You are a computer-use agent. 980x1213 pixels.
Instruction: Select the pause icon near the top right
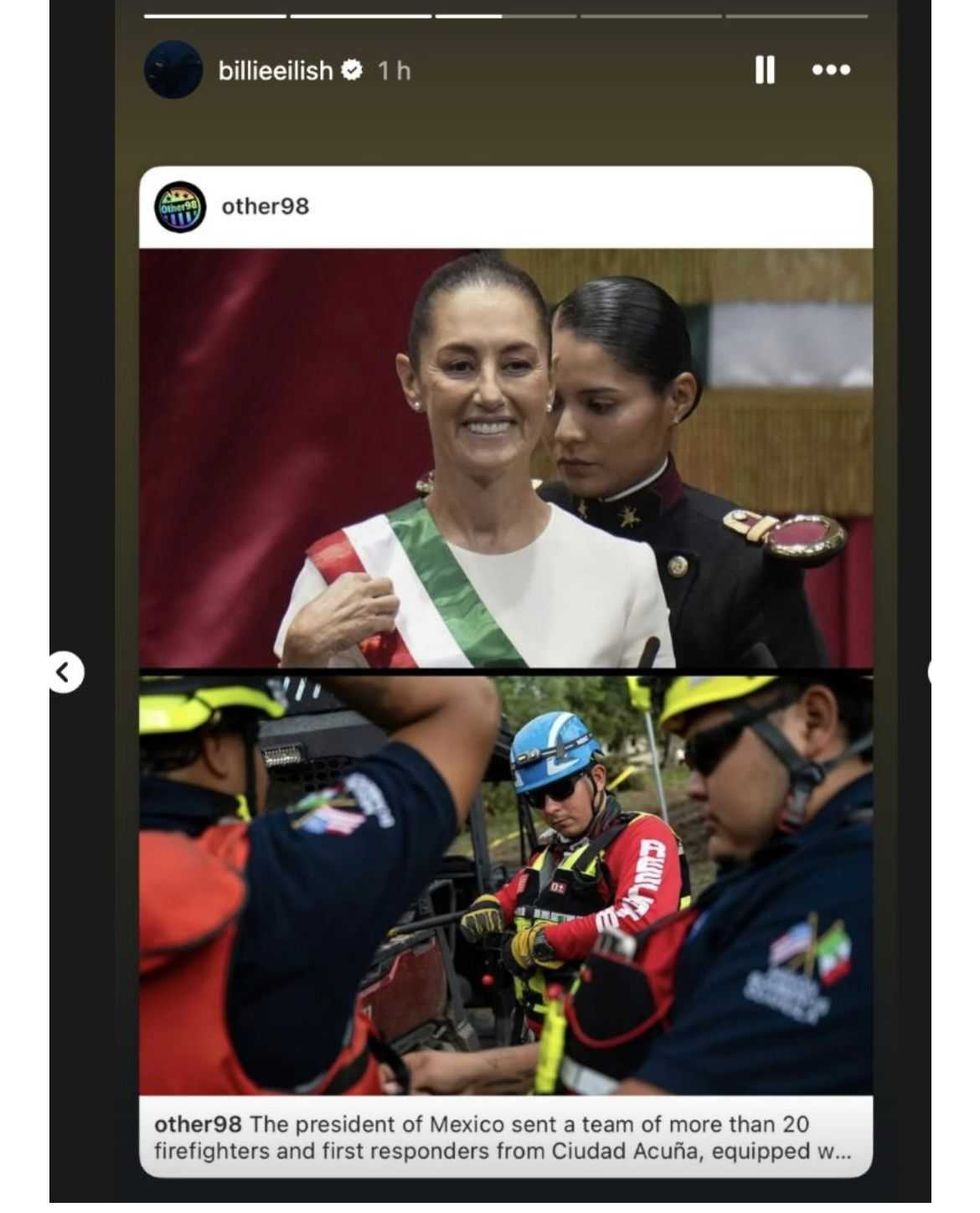(765, 72)
